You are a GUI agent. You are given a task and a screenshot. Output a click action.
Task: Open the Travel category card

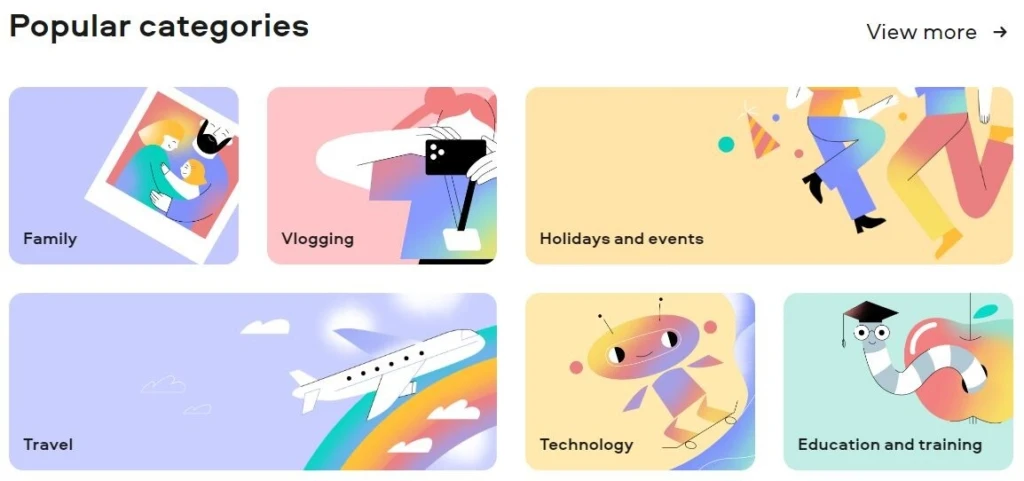252,381
